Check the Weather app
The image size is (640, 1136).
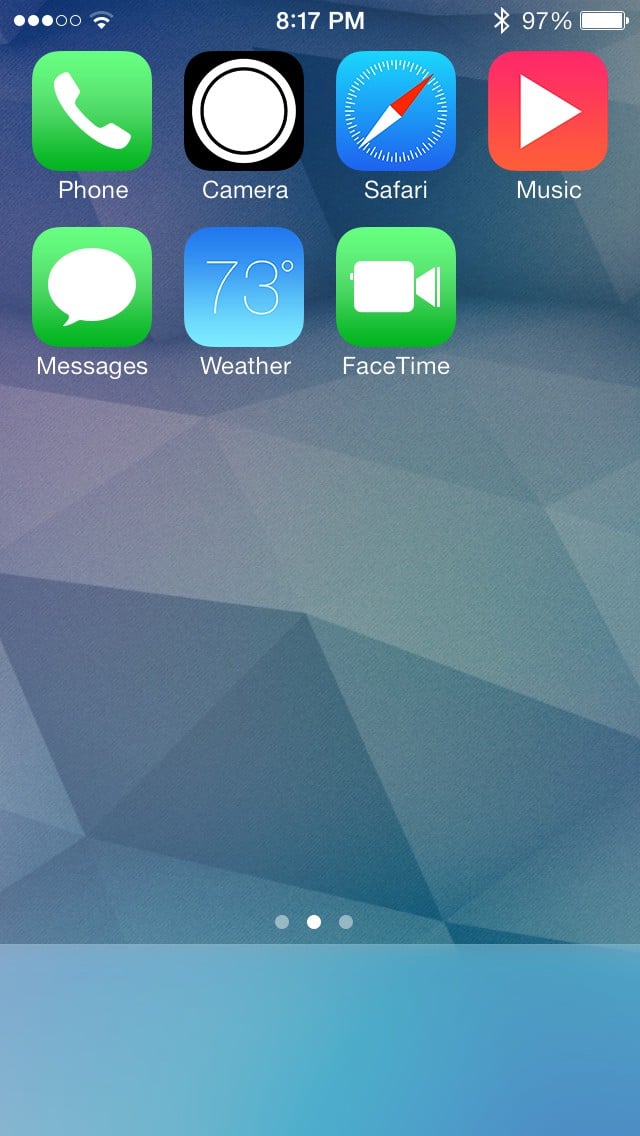tap(244, 287)
